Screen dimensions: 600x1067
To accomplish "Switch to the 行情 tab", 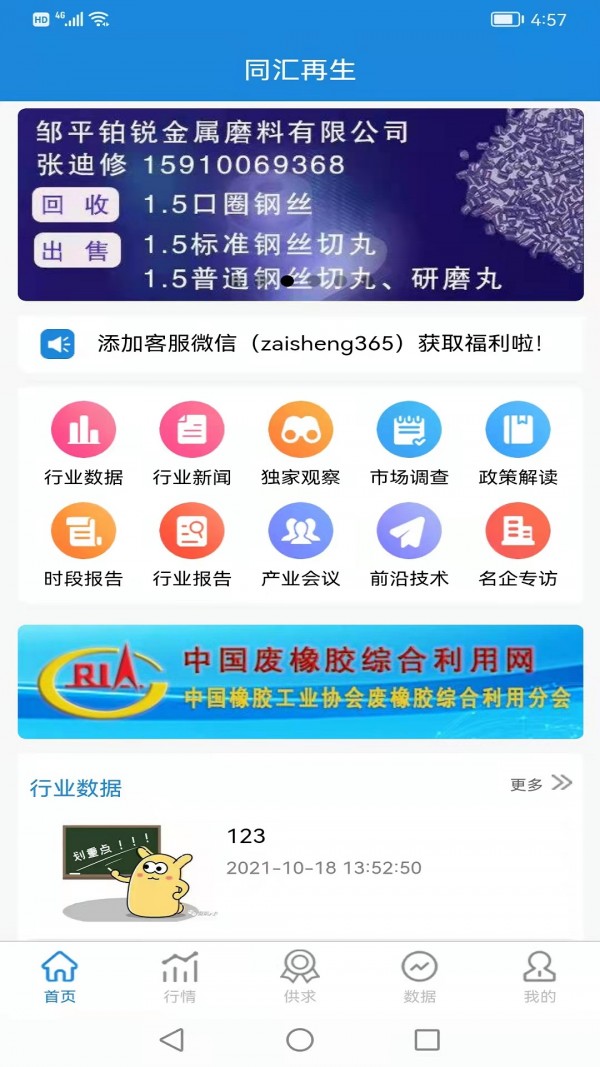I will point(180,977).
